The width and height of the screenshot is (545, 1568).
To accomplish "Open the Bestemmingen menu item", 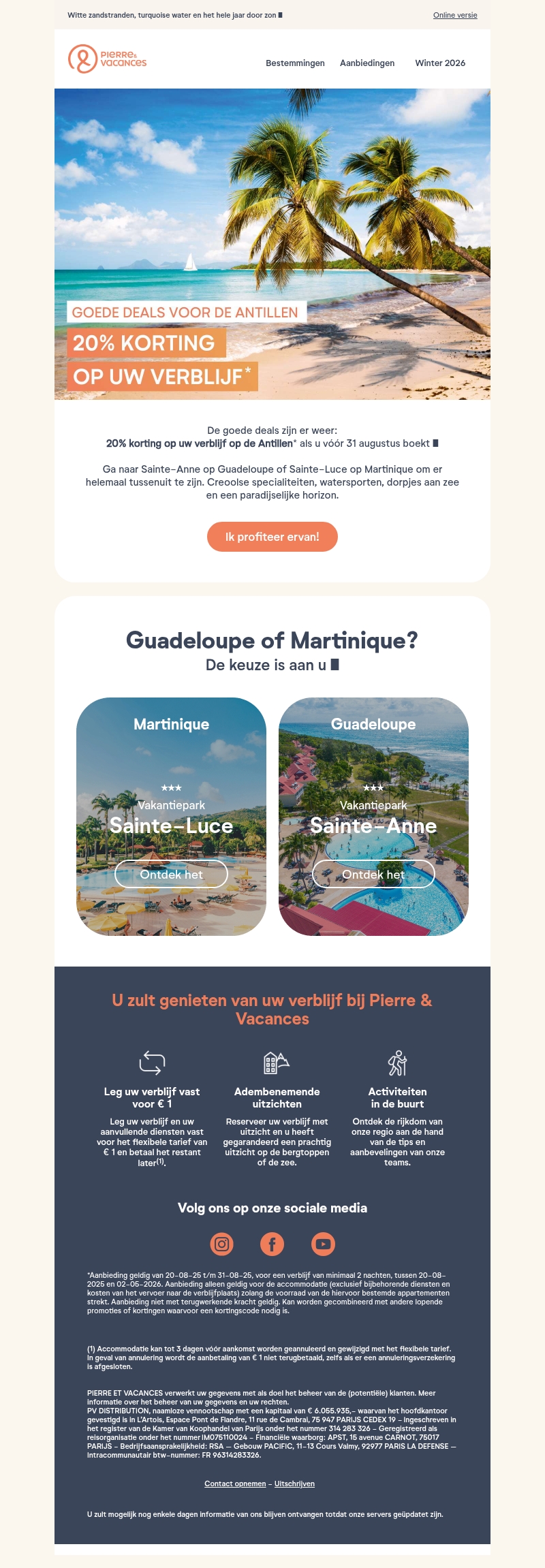I will coord(295,63).
